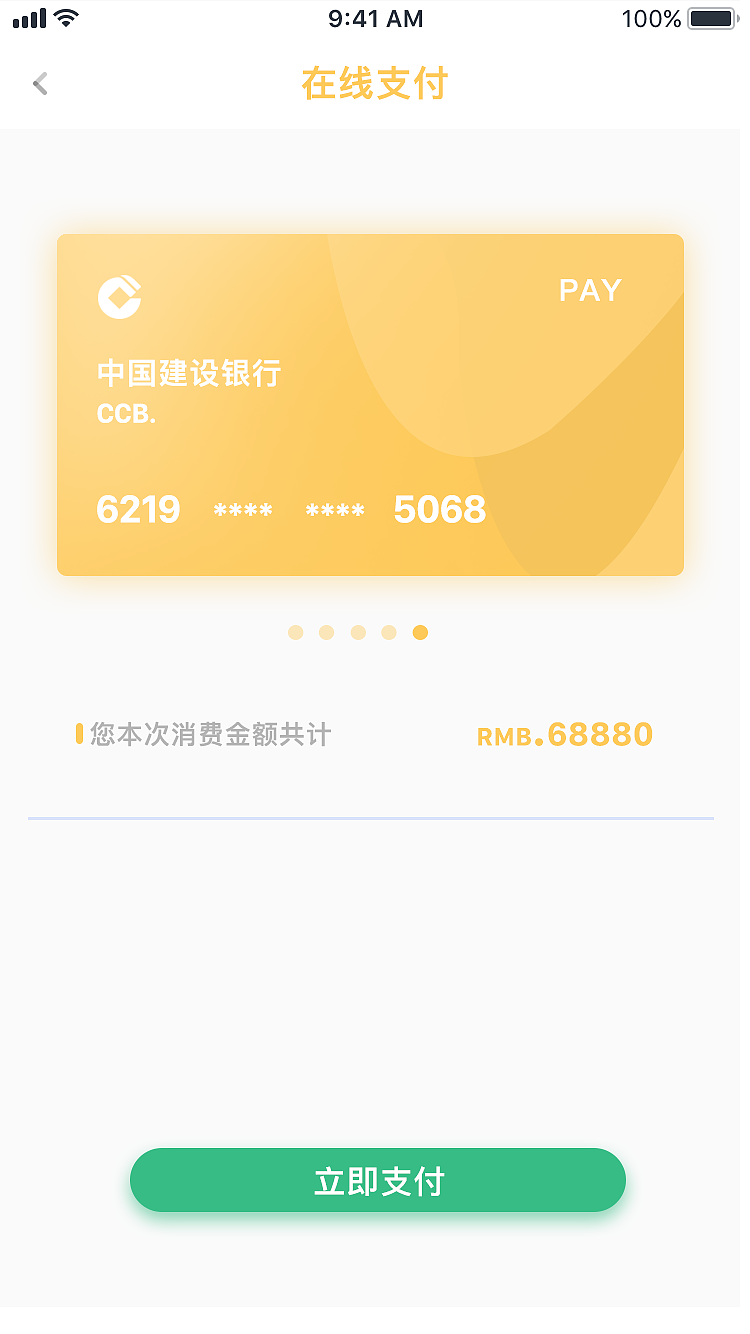This screenshot has height=1334, width=750.
Task: Tap the cellular signal bars icon
Action: click(27, 17)
